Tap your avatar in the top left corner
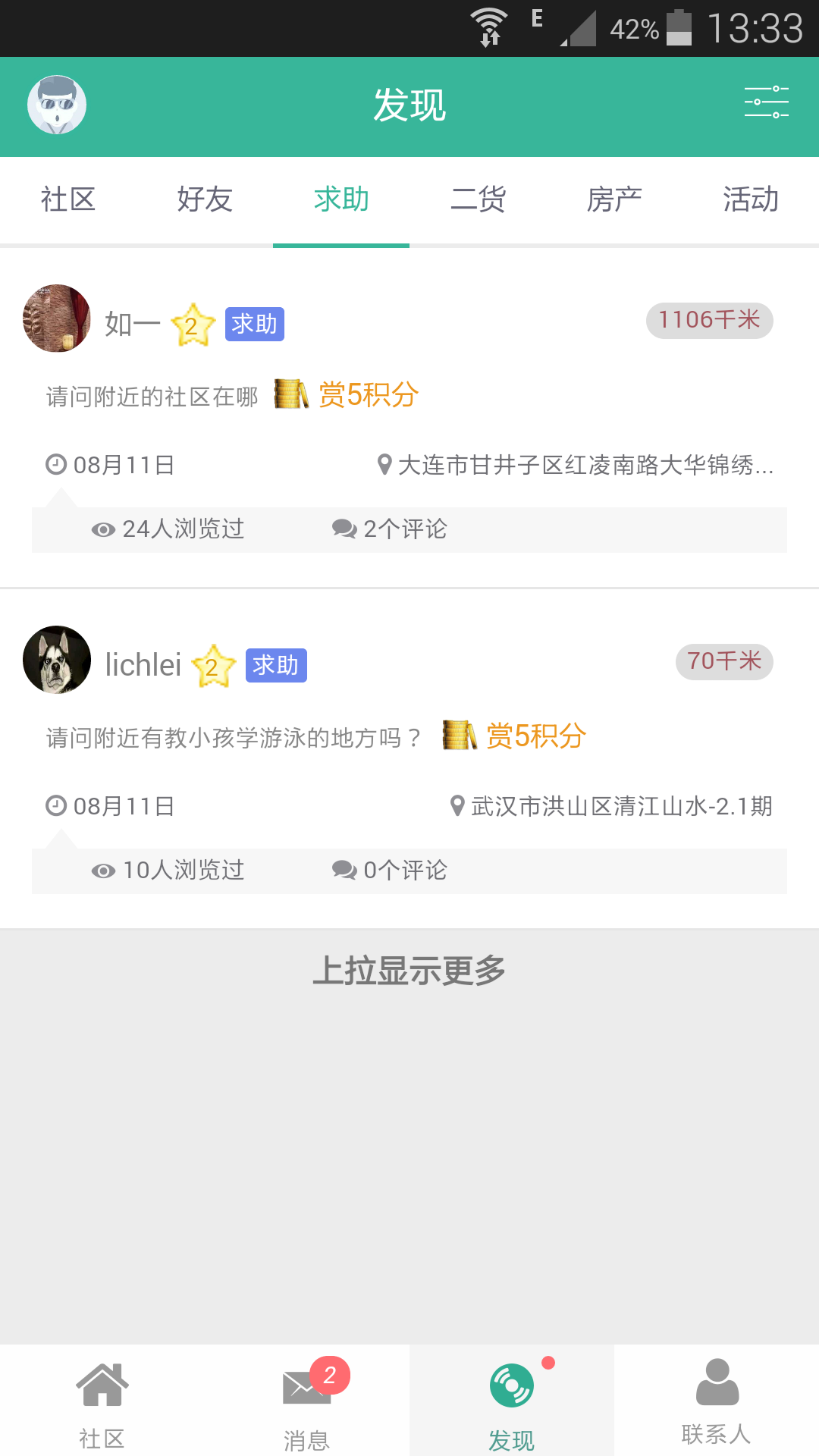The width and height of the screenshot is (819, 1456). 56,104
